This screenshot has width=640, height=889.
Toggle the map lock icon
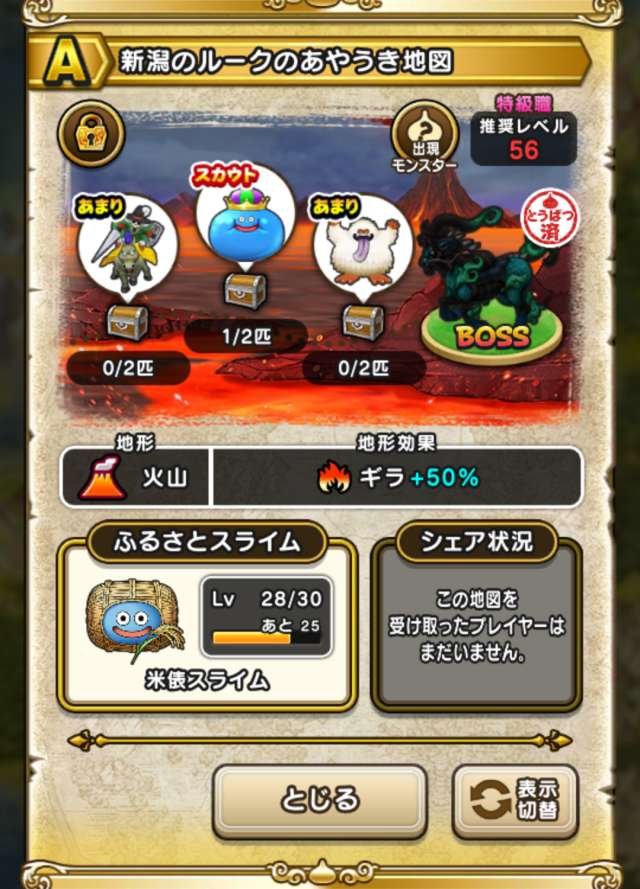pyautogui.click(x=90, y=134)
